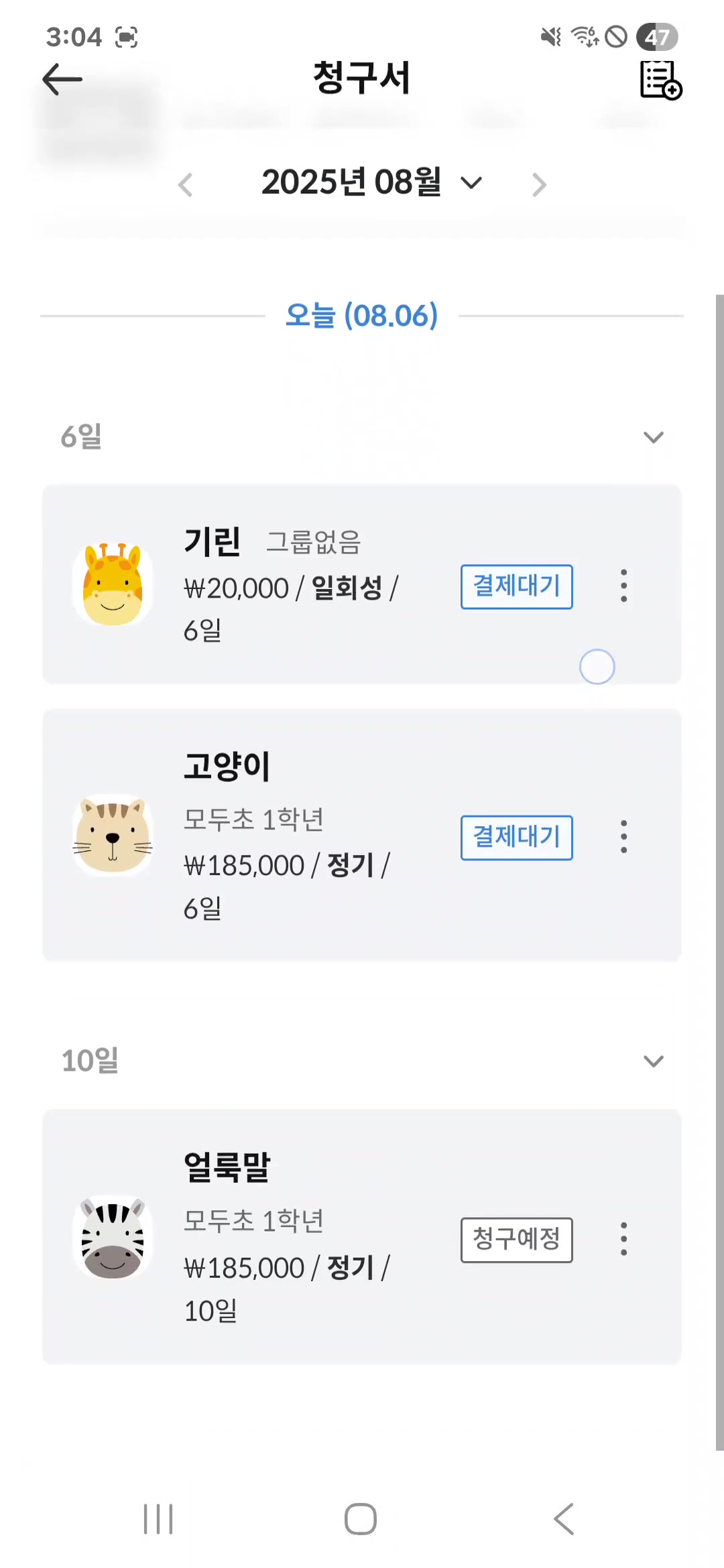Go back using the top-left arrow
The width and height of the screenshot is (724, 1568).
click(62, 80)
